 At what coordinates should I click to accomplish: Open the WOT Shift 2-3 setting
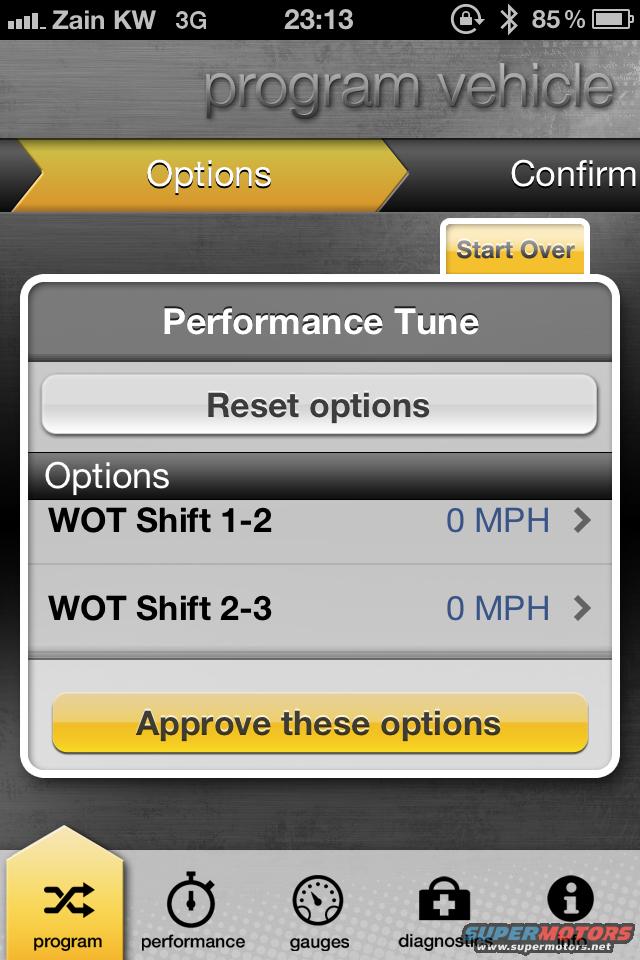coord(319,608)
